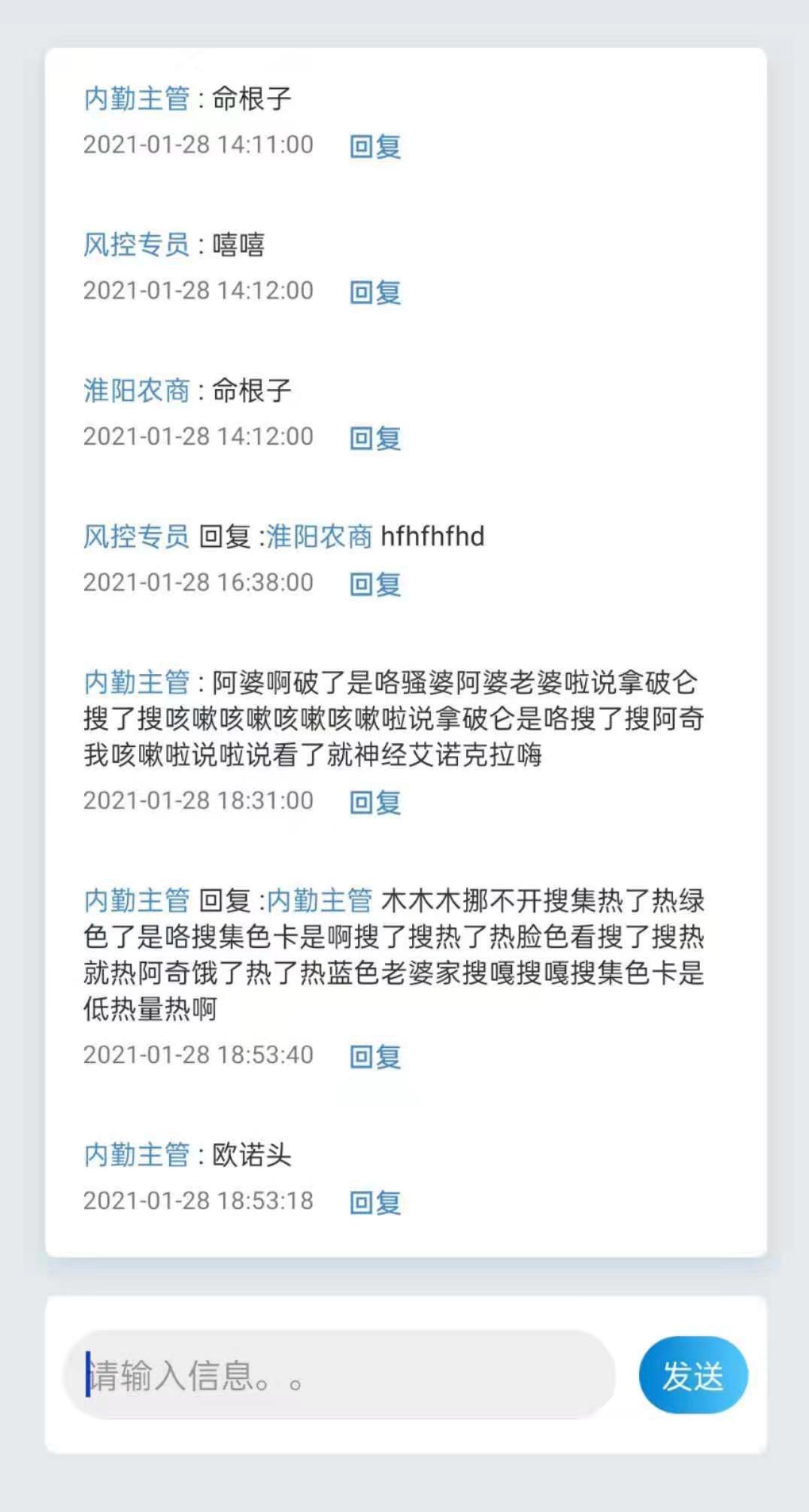Tap the 发送 send button

[692, 1375]
